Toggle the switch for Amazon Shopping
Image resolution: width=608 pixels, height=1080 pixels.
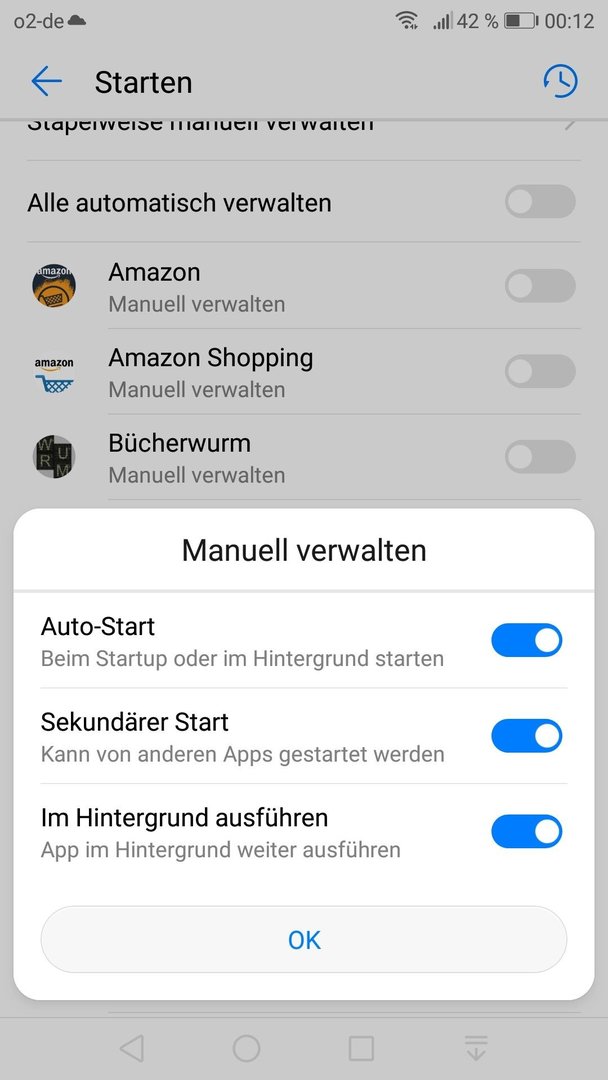(540, 371)
